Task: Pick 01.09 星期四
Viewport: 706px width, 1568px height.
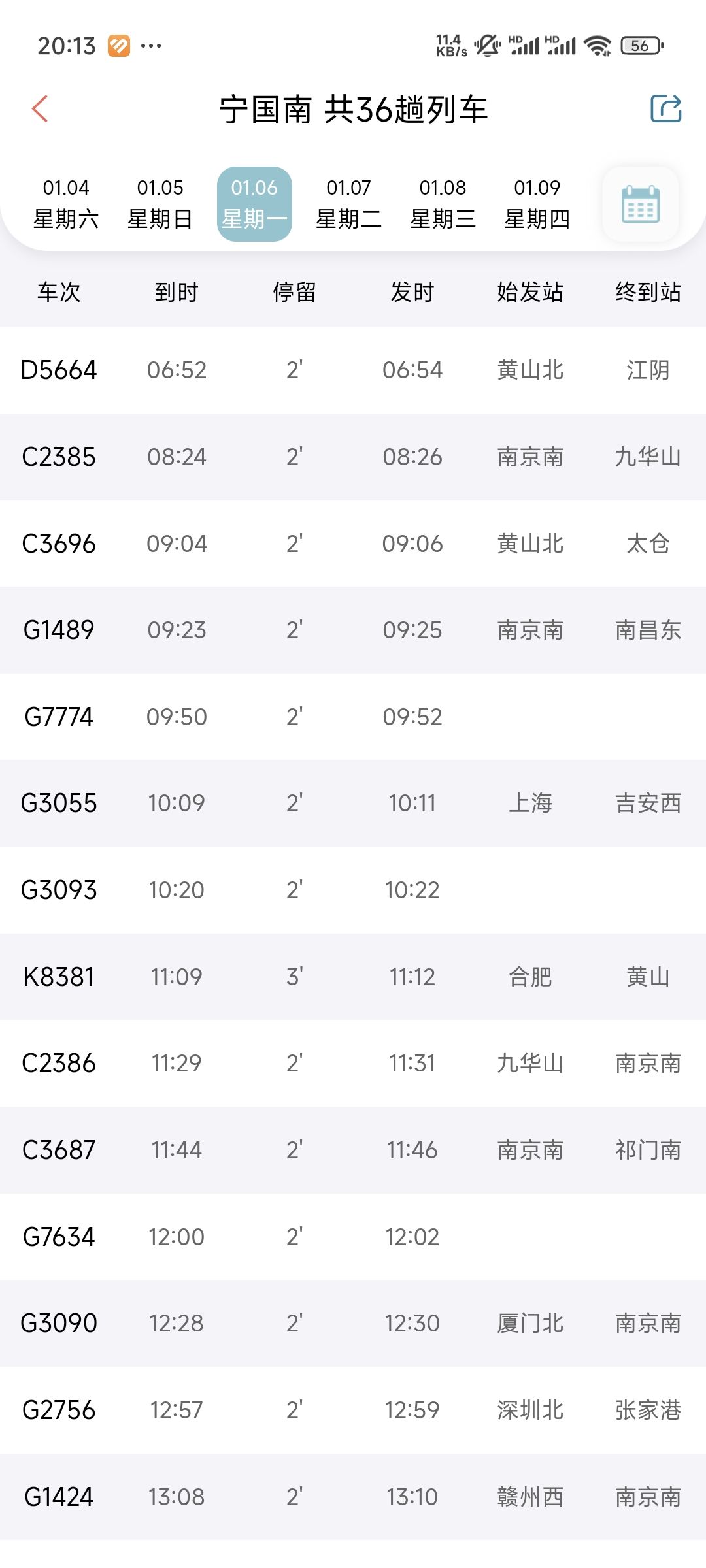Action: pos(537,204)
